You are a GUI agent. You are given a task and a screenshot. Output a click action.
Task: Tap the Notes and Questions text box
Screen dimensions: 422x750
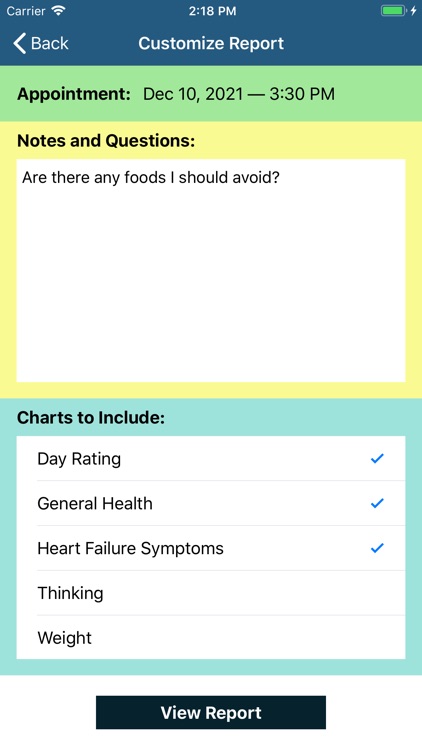pos(211,271)
